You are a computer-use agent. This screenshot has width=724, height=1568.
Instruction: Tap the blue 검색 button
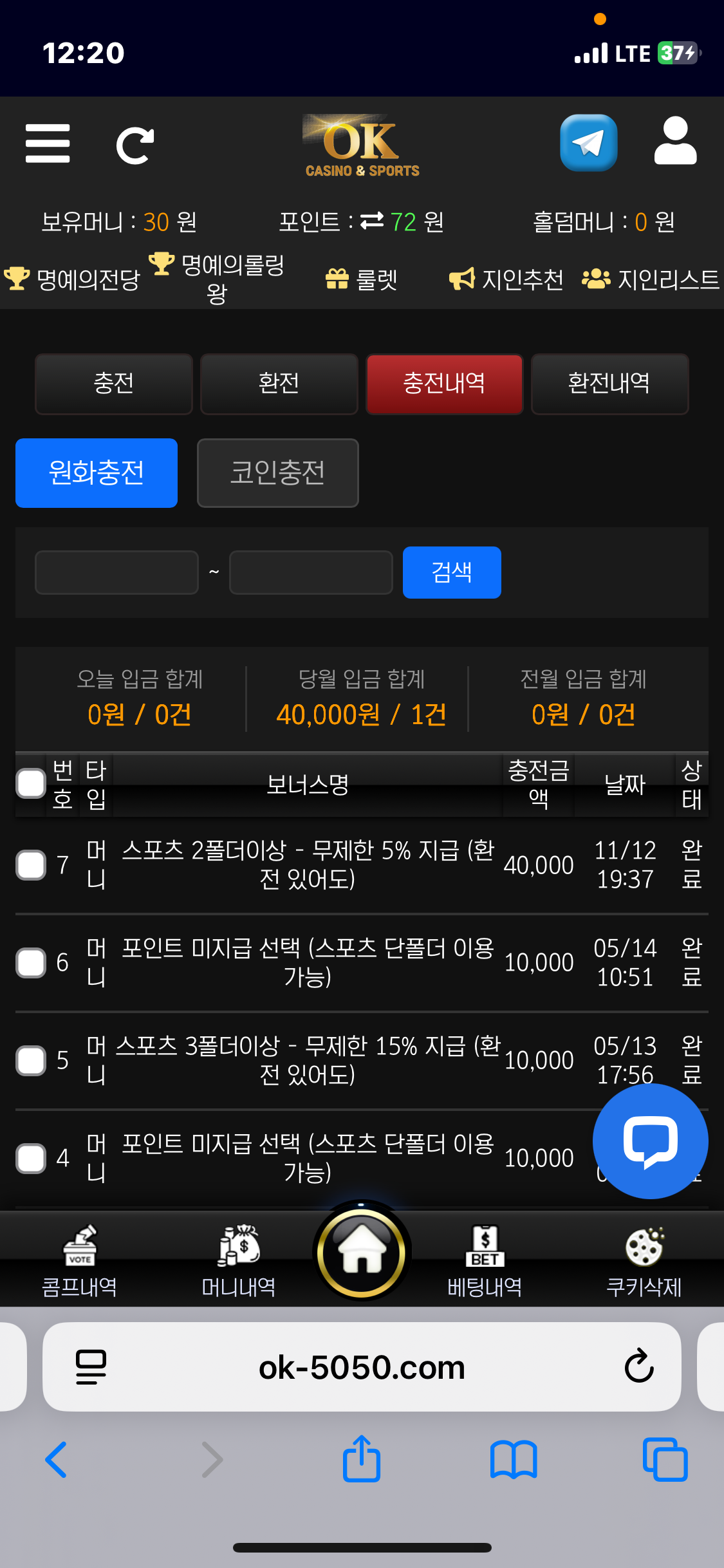[x=452, y=572]
